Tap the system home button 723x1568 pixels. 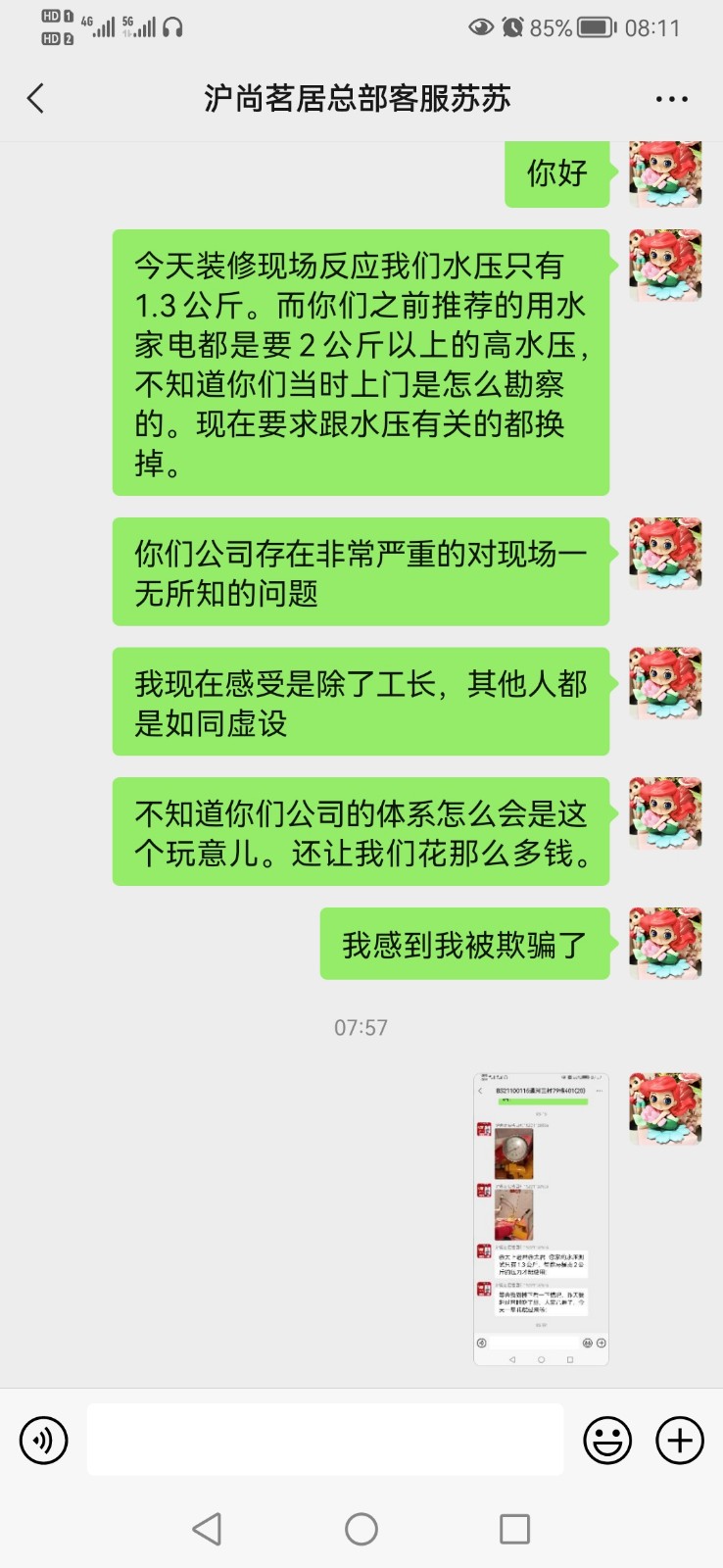[x=361, y=1529]
